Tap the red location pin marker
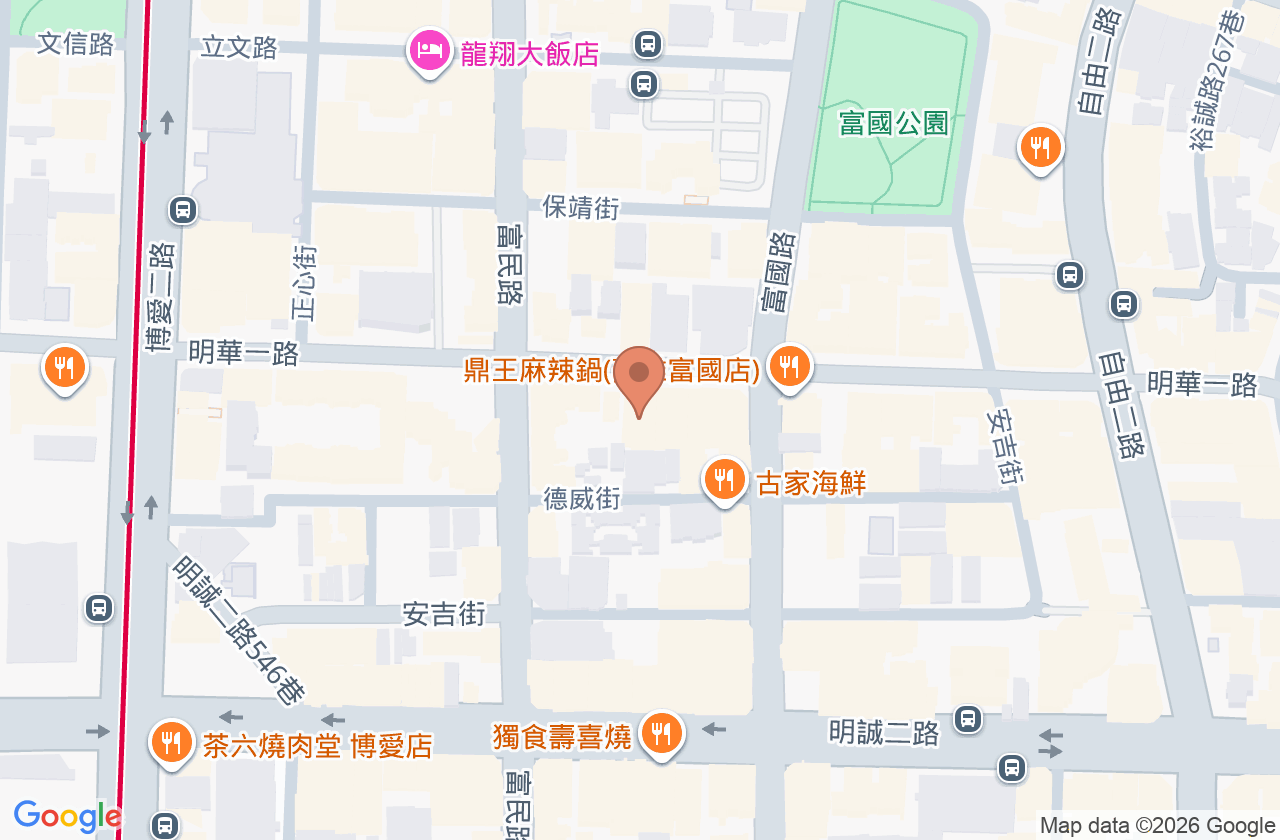 (x=639, y=381)
